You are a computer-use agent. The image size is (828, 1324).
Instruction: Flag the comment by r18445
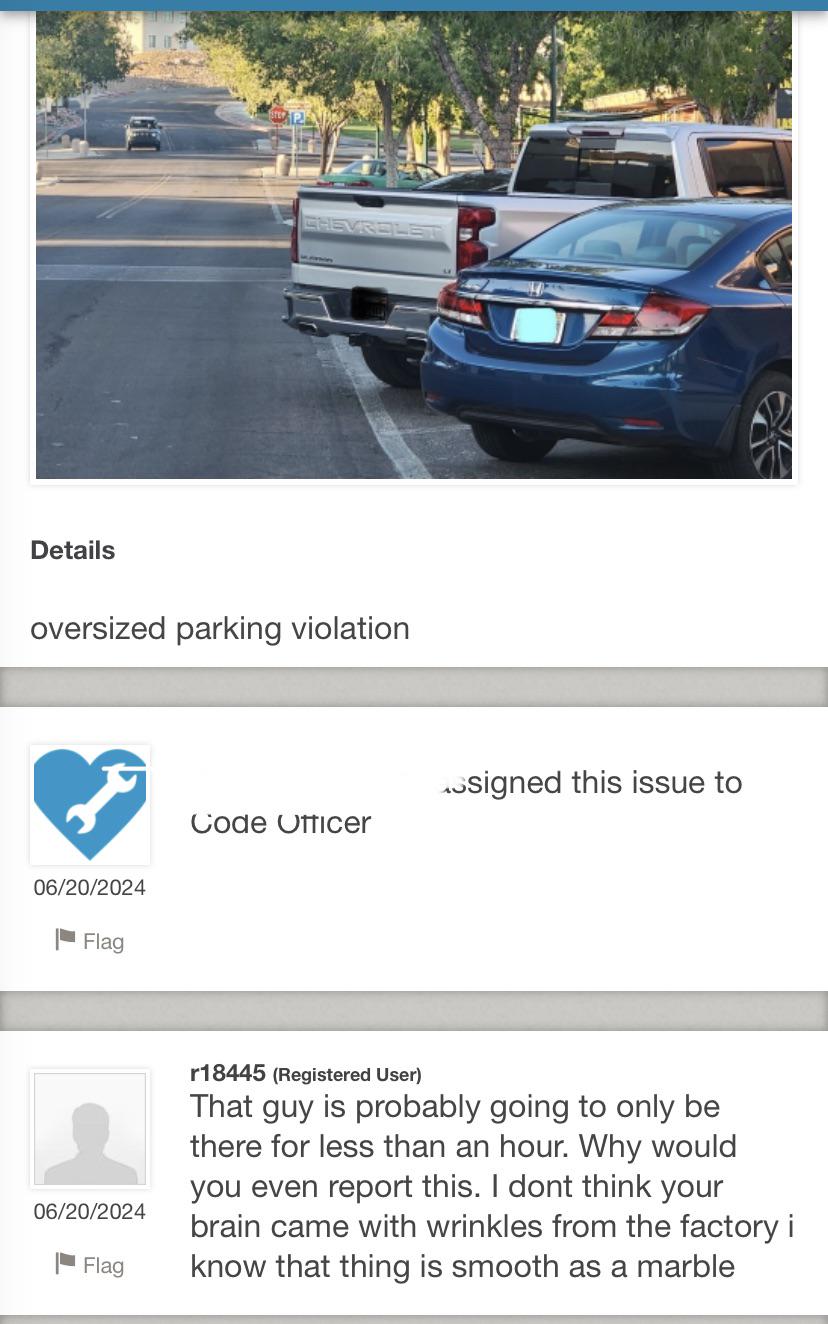pyautogui.click(x=89, y=1265)
